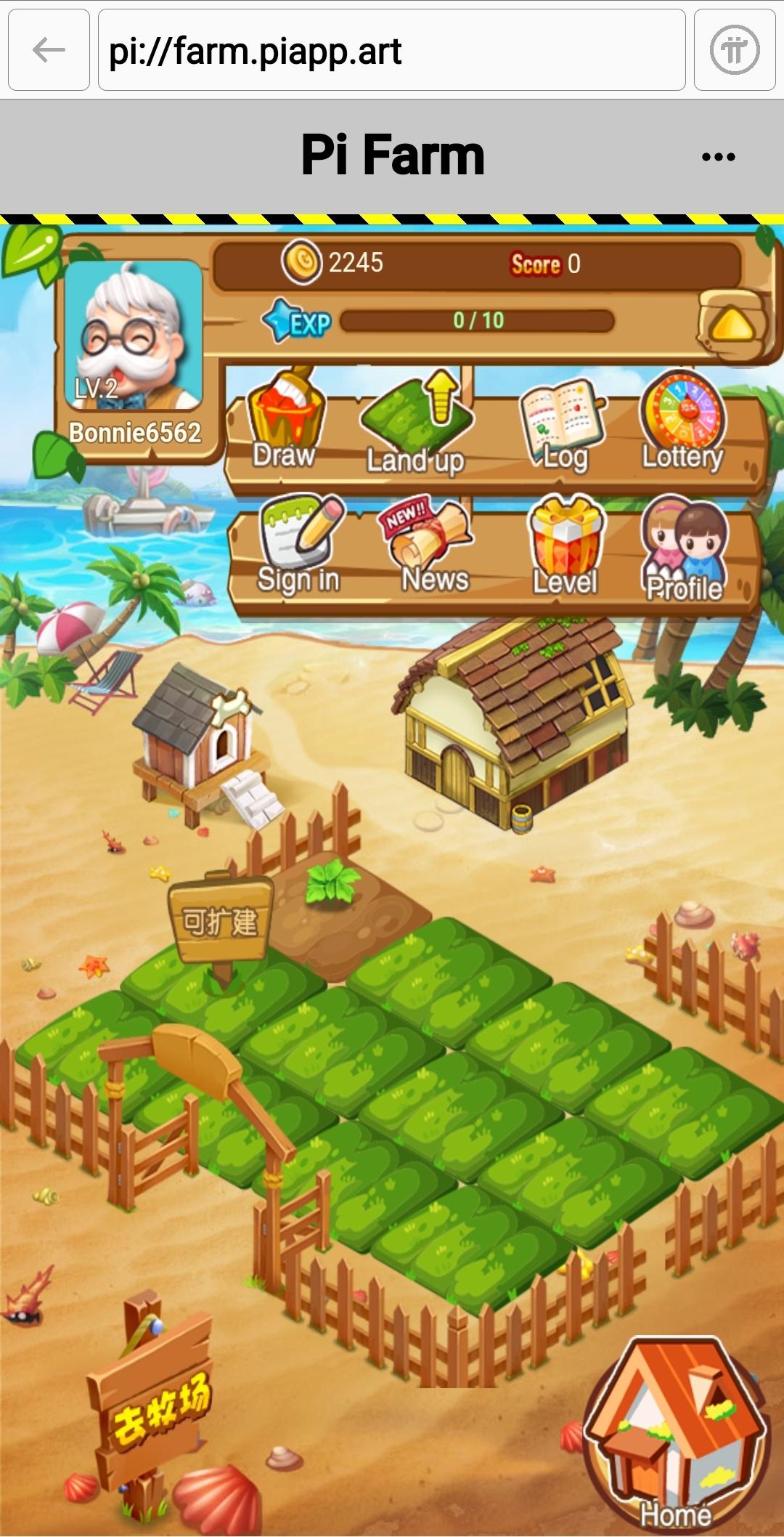This screenshot has width=784, height=1537.
Task: Open the Pi logo button
Action: [734, 50]
